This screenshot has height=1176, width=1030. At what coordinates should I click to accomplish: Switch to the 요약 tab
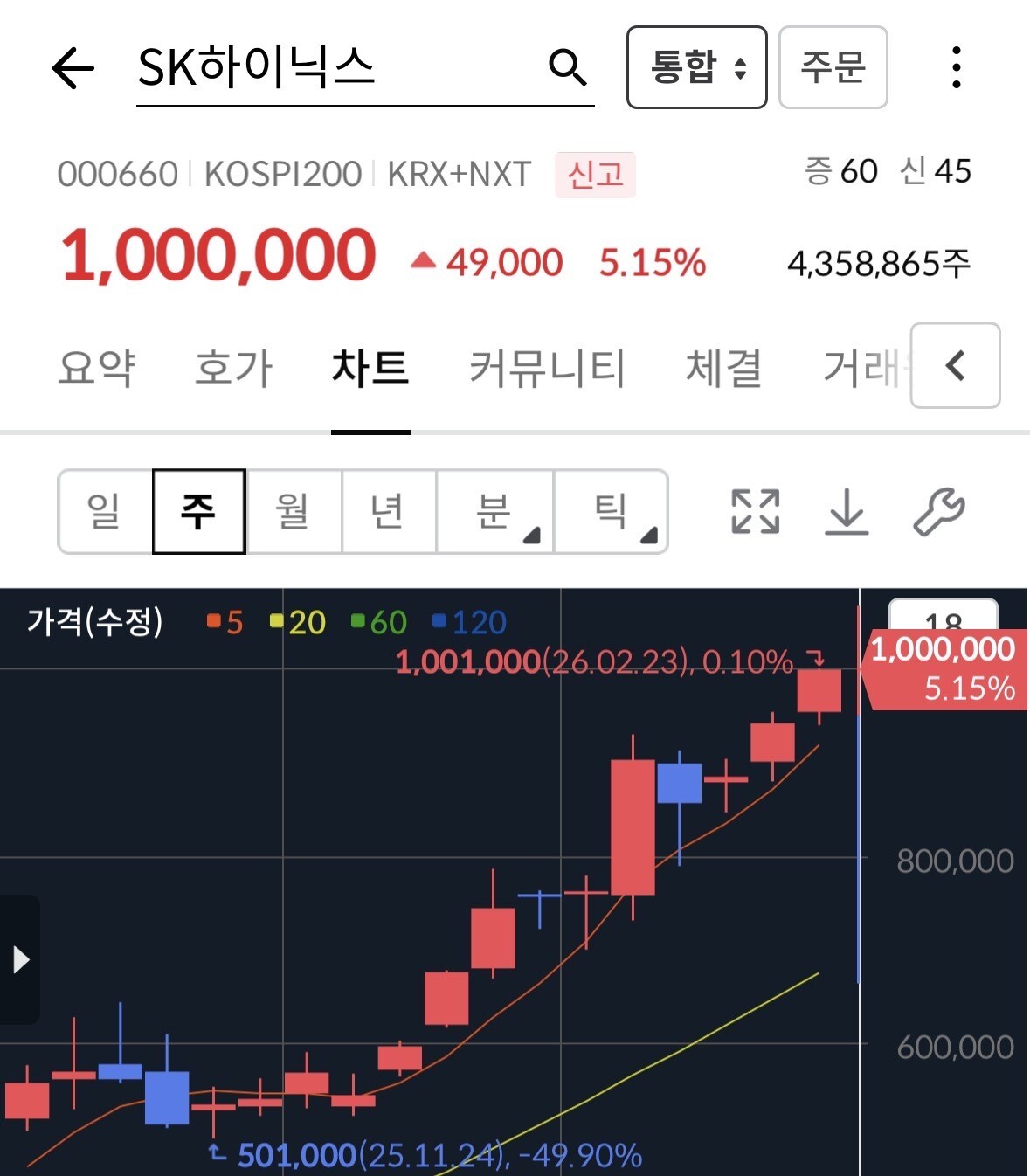pyautogui.click(x=97, y=368)
